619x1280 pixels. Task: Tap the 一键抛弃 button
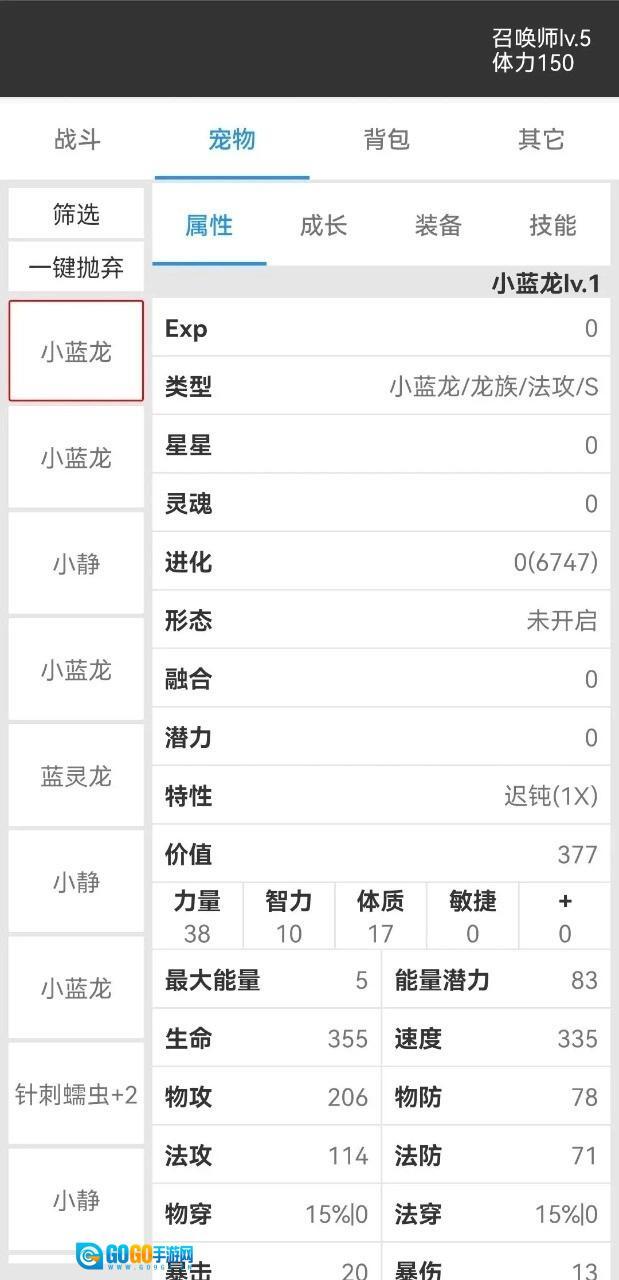click(76, 267)
